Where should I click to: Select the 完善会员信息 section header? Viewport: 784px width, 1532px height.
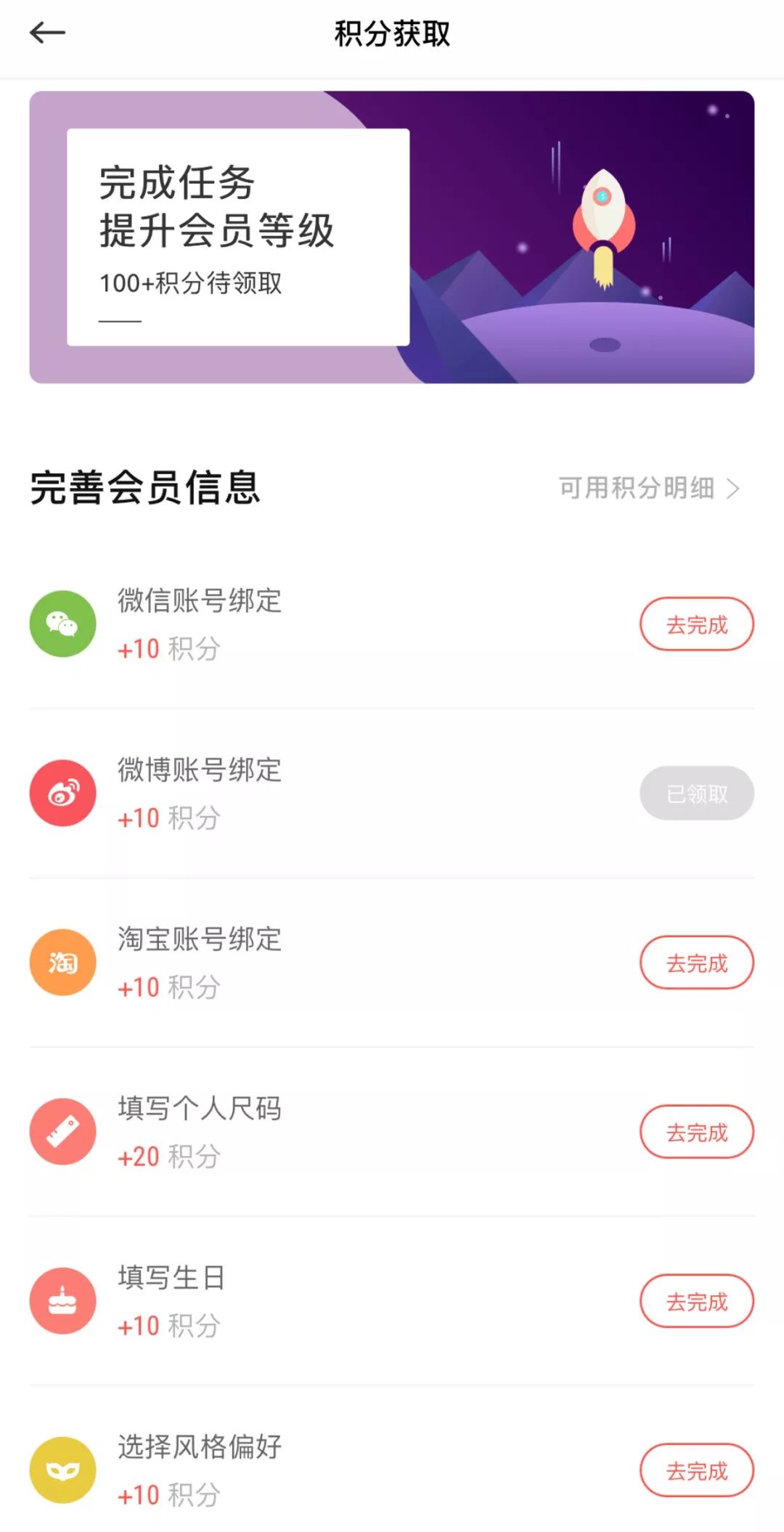pos(145,489)
